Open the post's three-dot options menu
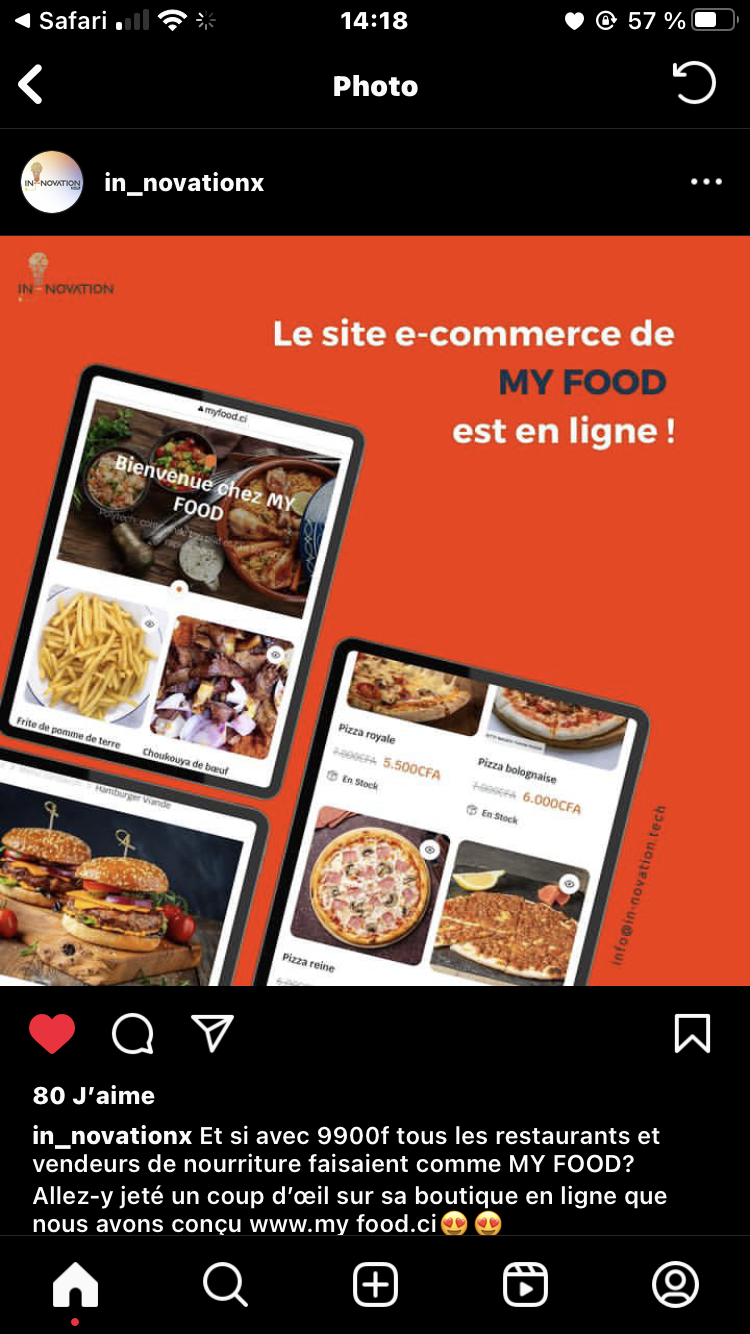Image resolution: width=750 pixels, height=1334 pixels. pos(706,182)
